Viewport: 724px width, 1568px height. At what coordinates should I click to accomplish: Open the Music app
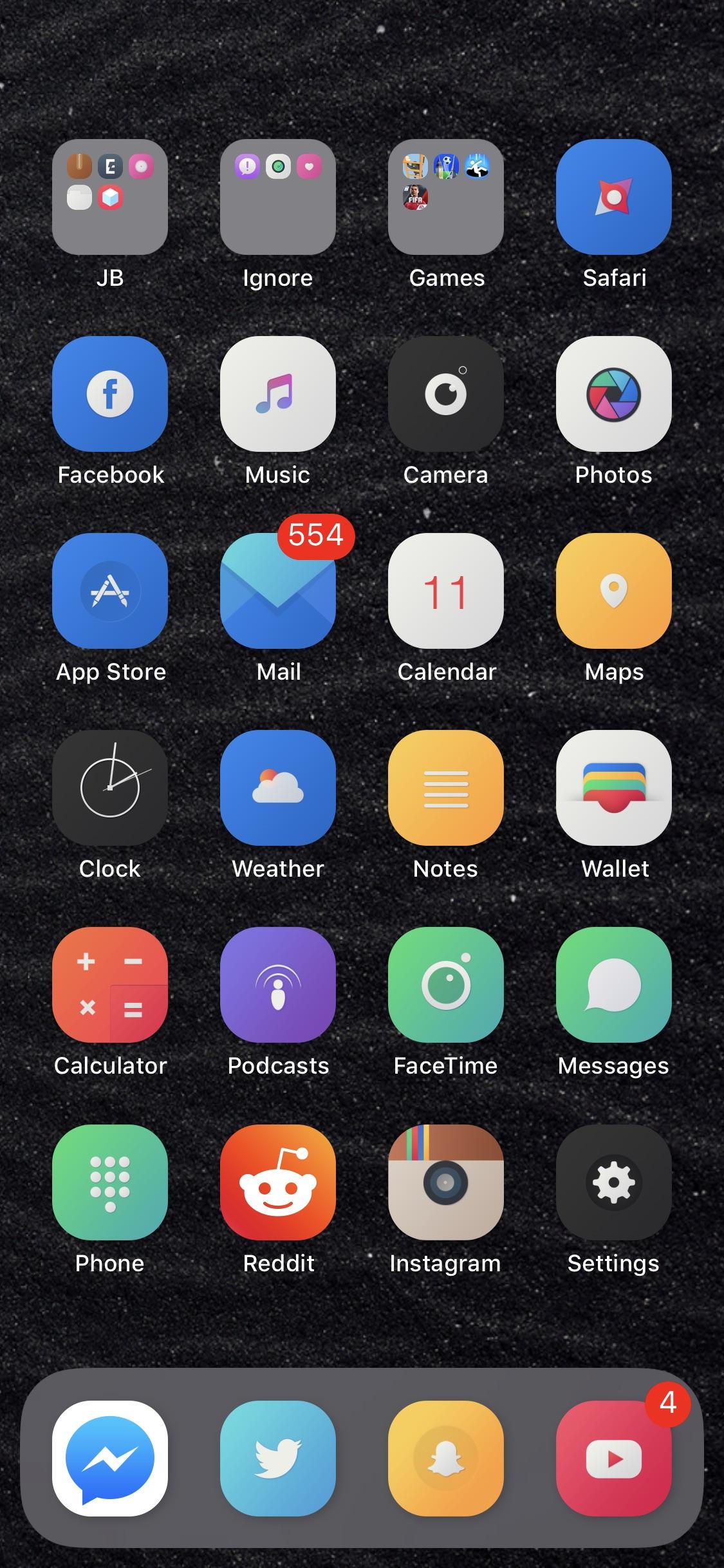278,394
